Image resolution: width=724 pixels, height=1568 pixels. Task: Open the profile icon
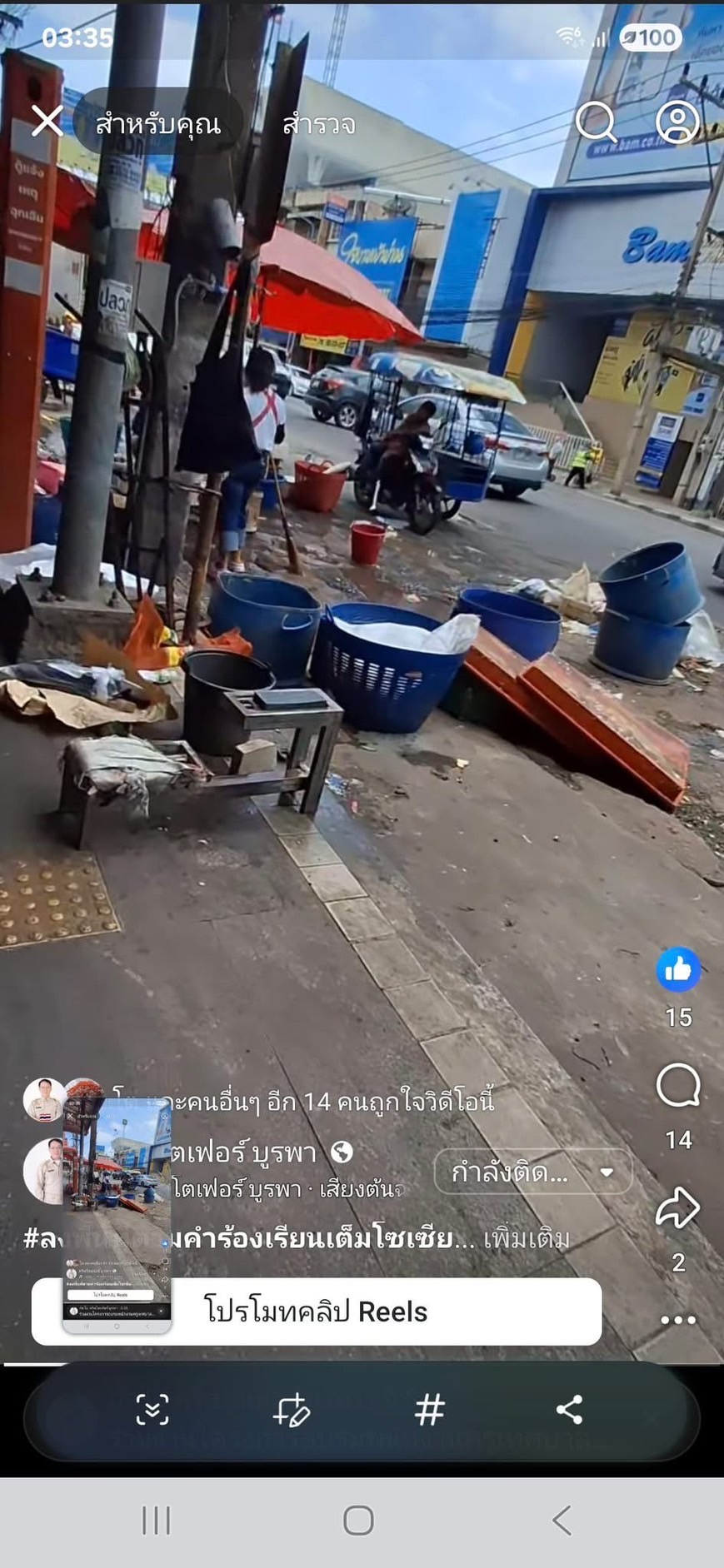[x=678, y=122]
